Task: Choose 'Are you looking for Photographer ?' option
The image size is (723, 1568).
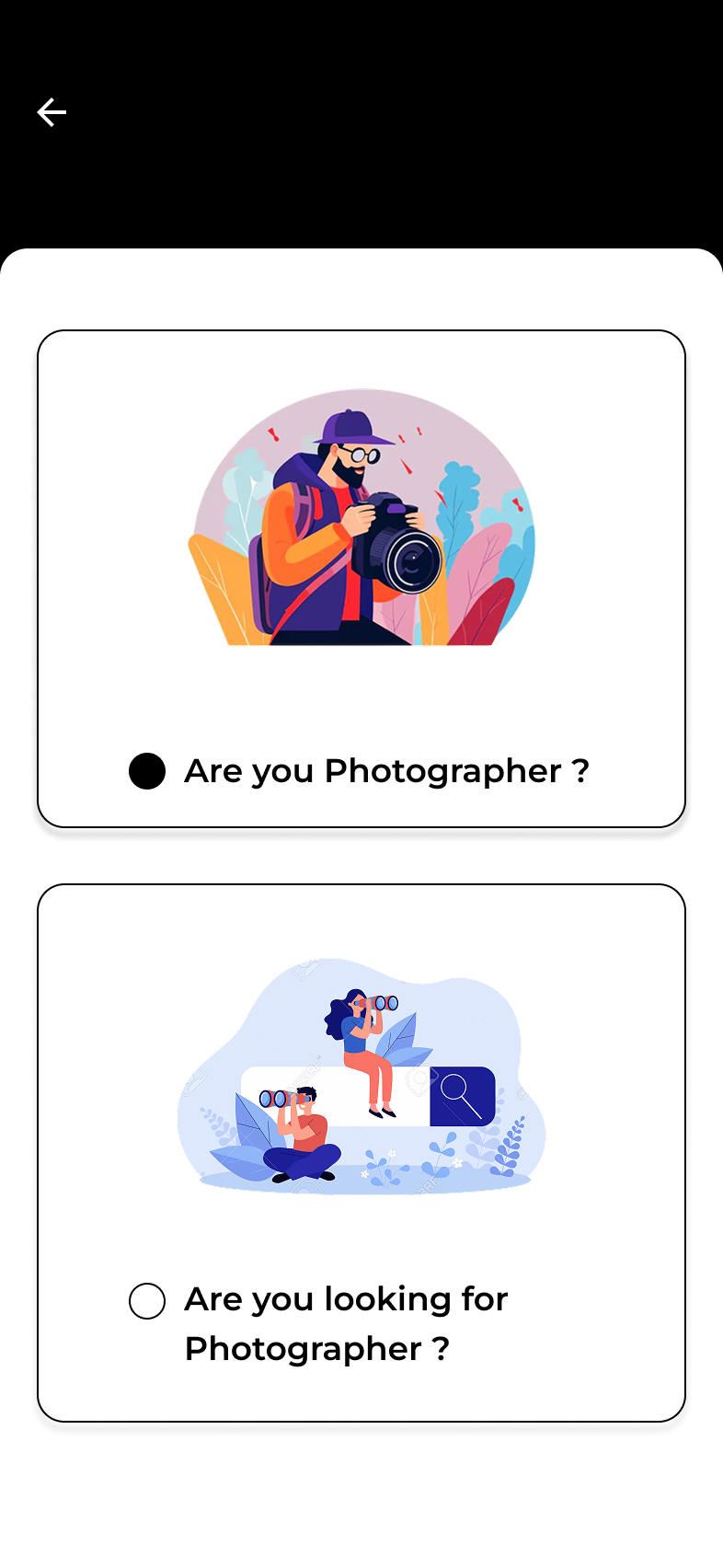Action: [147, 1301]
